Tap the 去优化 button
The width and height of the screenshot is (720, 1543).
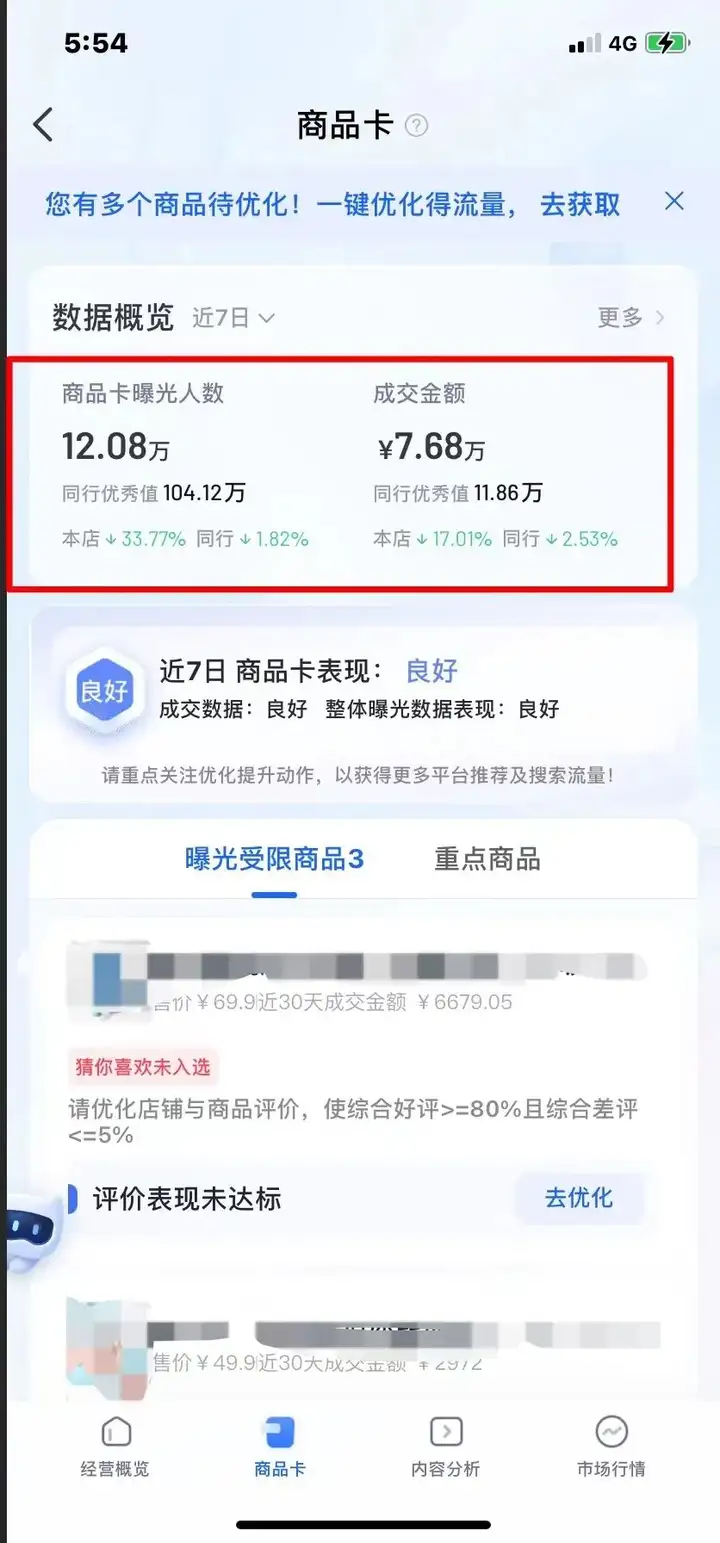(x=579, y=1198)
